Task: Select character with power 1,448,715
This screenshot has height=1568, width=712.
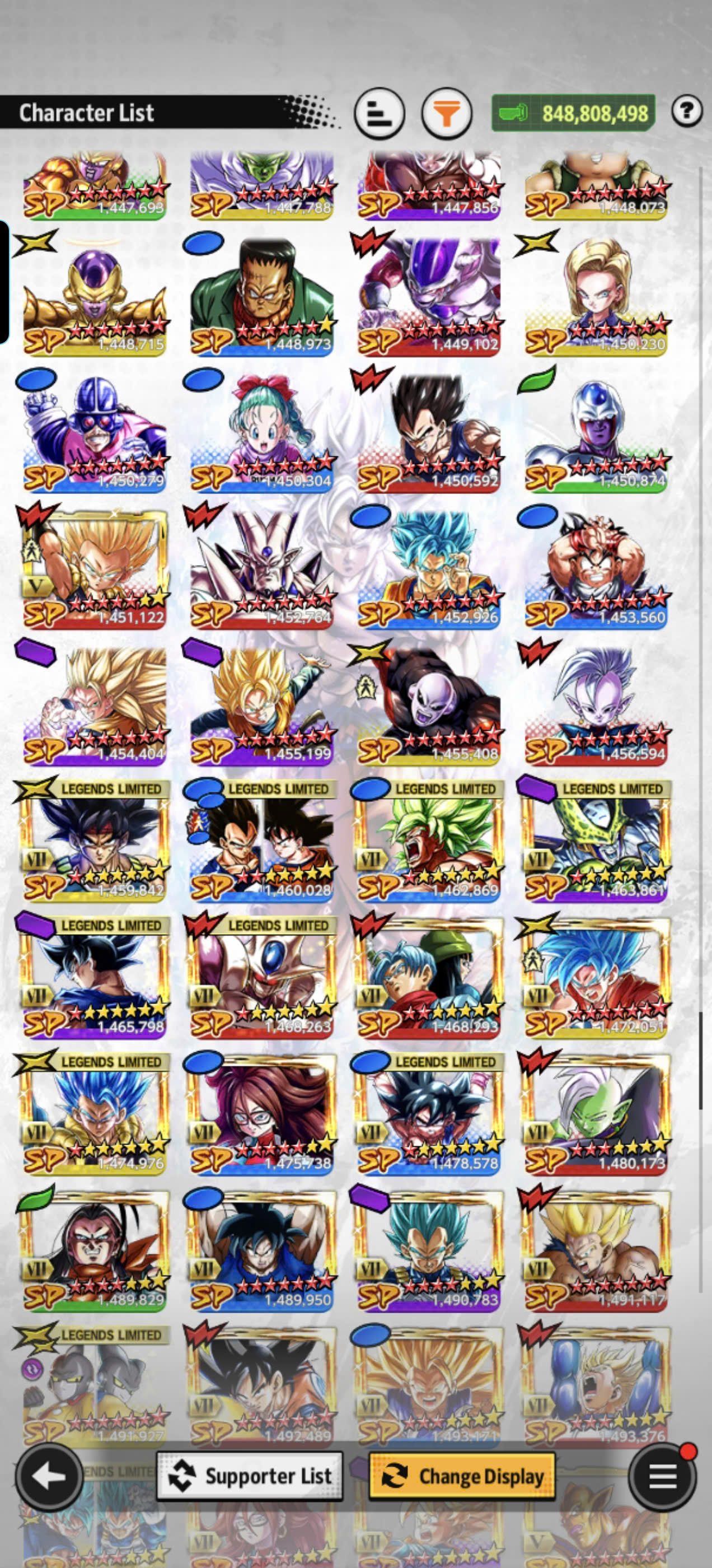Action: click(x=95, y=295)
